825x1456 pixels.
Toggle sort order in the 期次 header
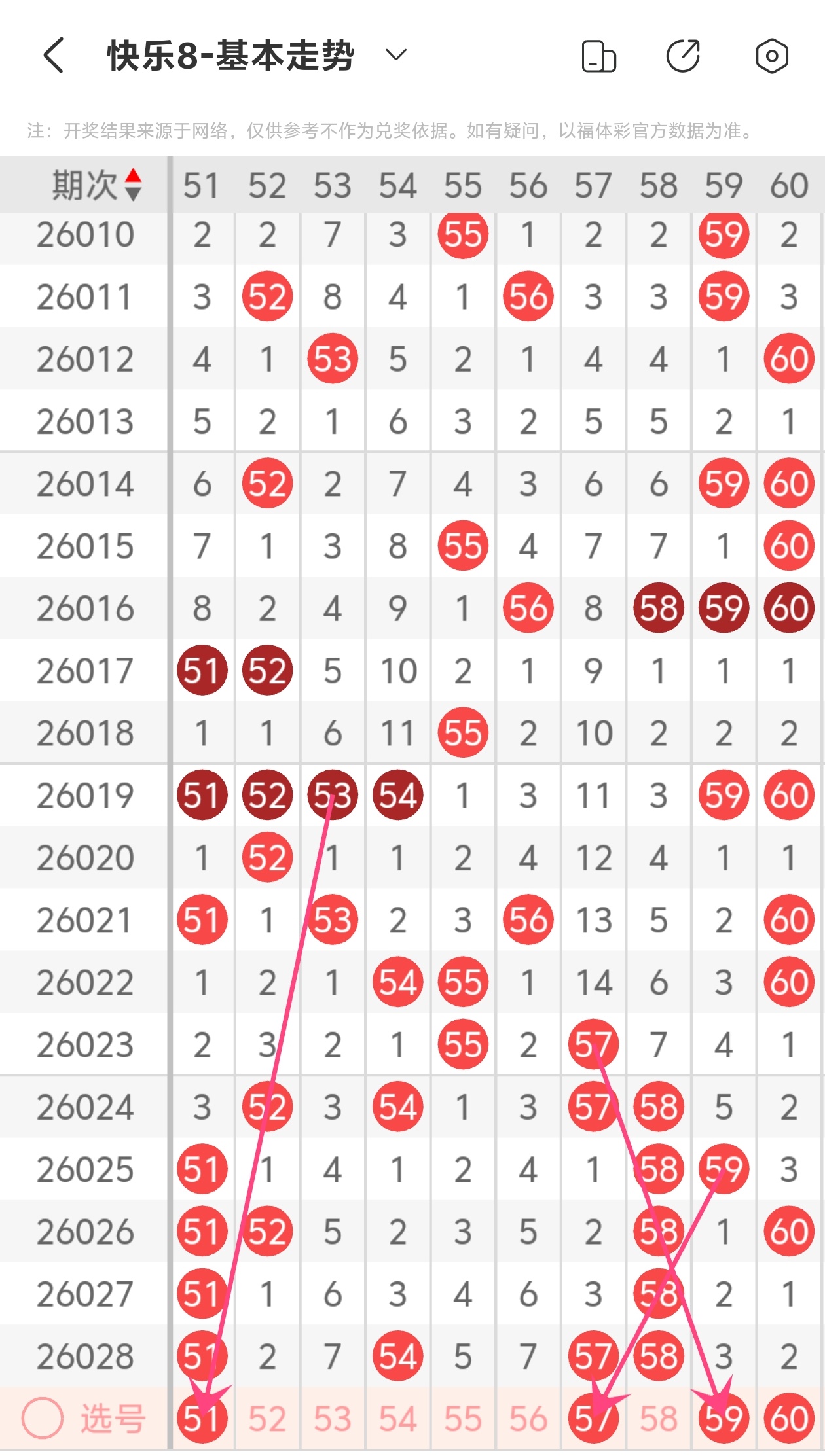(x=133, y=185)
